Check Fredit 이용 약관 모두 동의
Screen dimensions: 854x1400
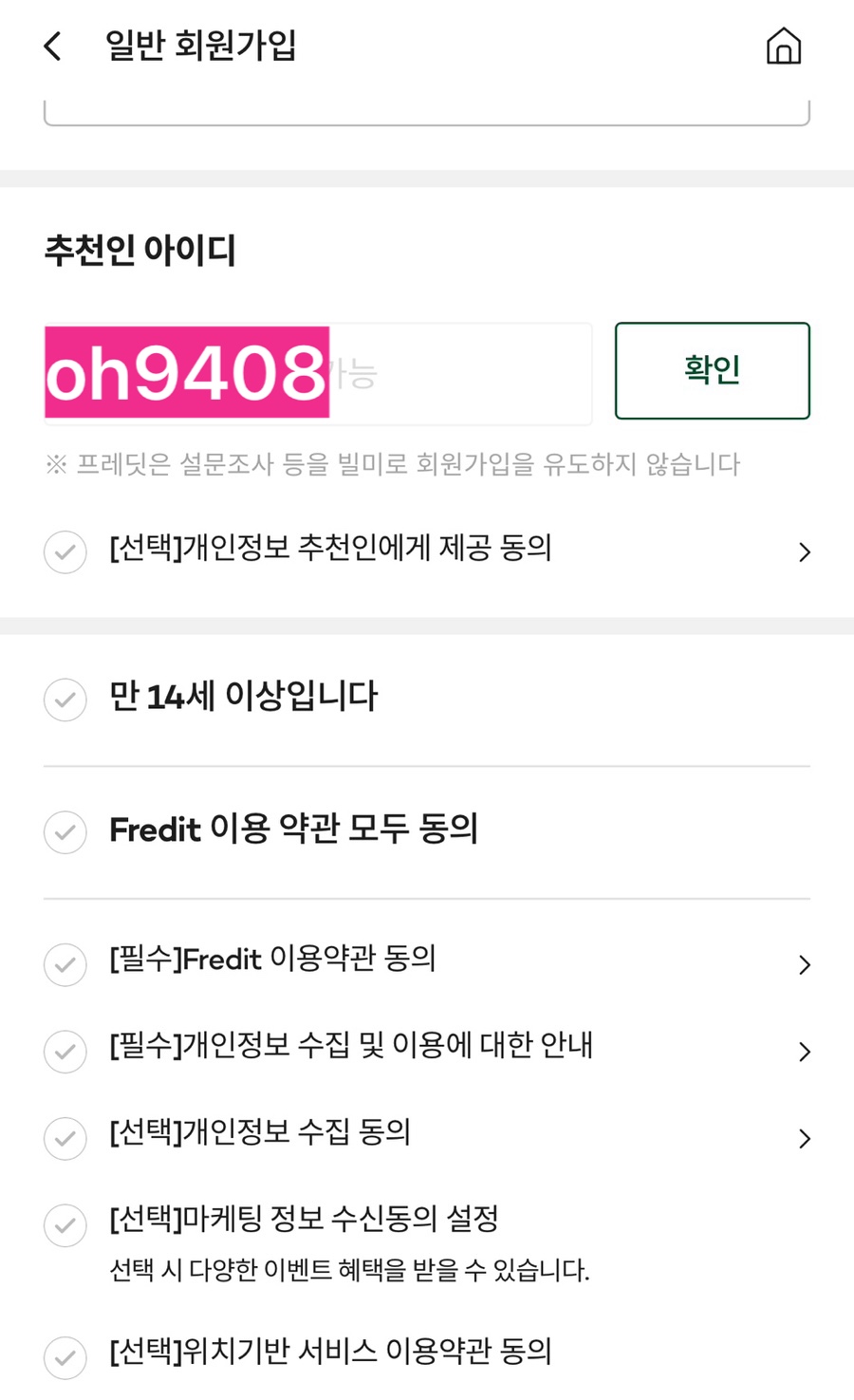click(65, 831)
